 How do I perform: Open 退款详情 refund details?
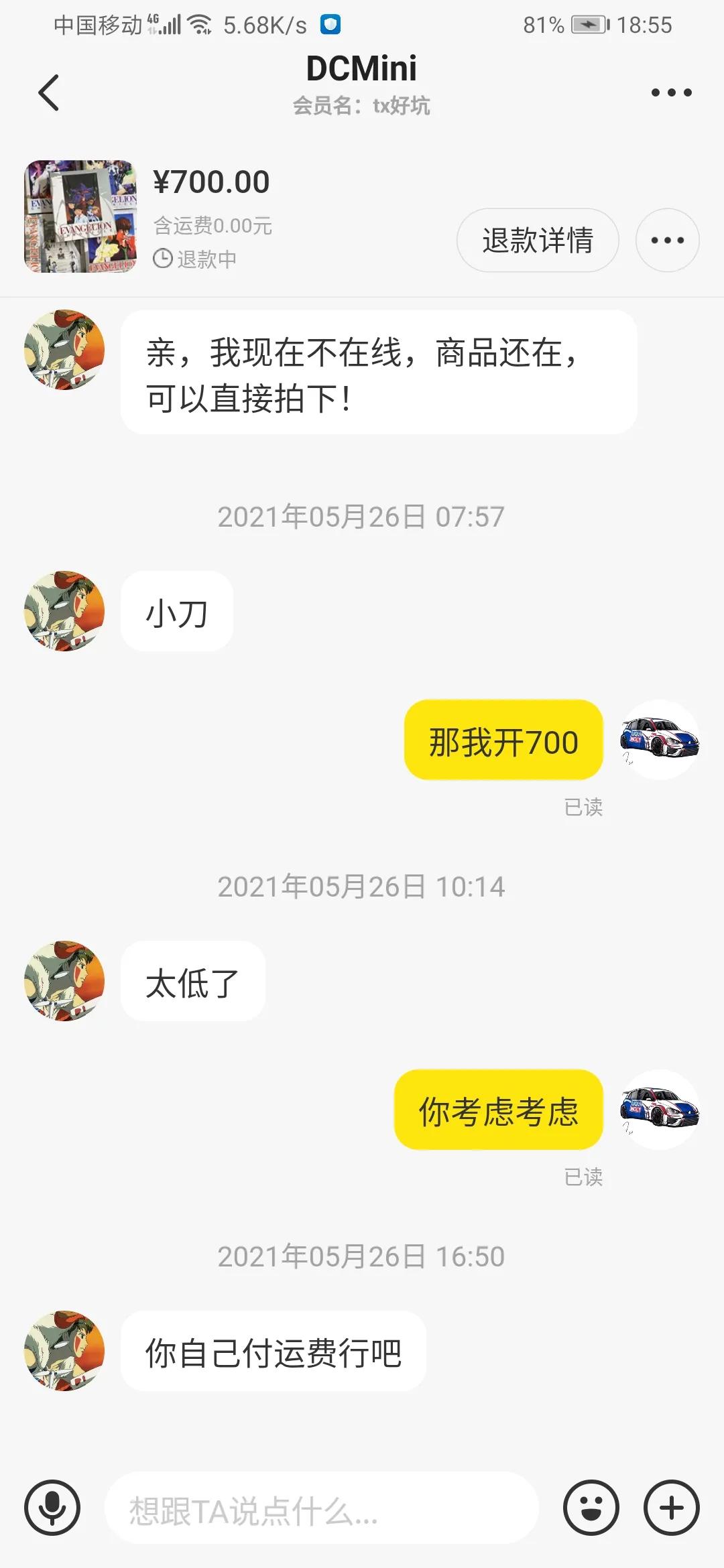[x=537, y=240]
